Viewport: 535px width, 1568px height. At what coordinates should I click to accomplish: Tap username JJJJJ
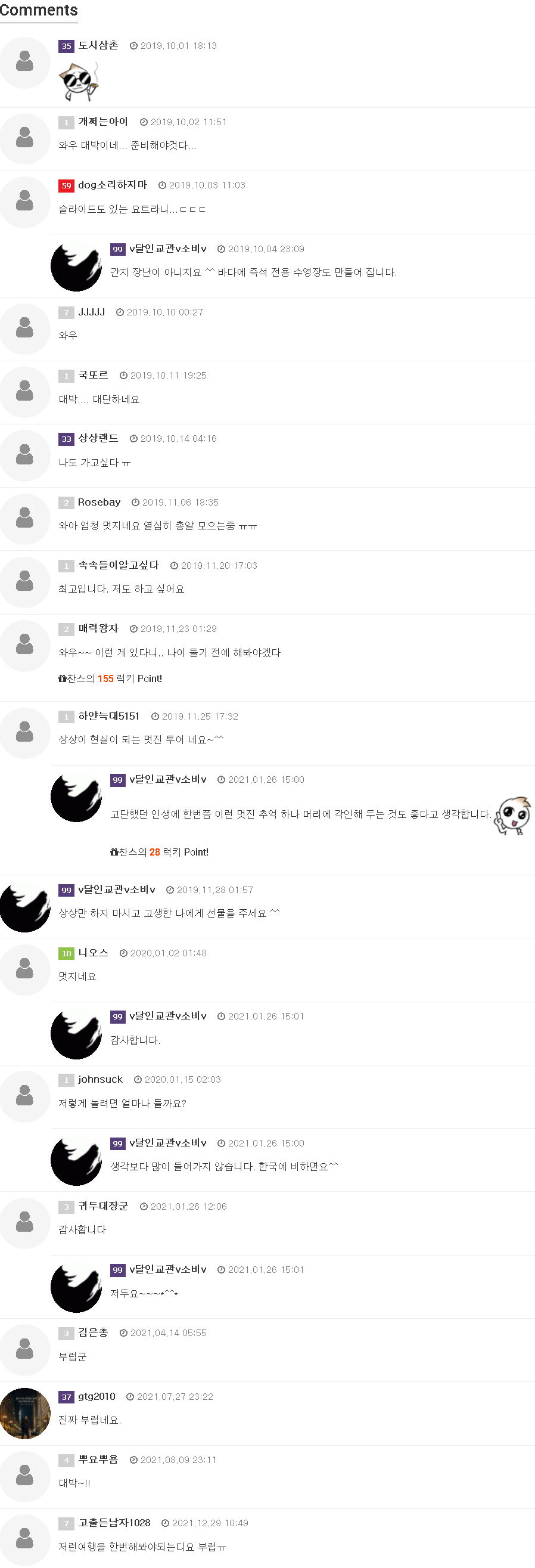pyautogui.click(x=91, y=312)
